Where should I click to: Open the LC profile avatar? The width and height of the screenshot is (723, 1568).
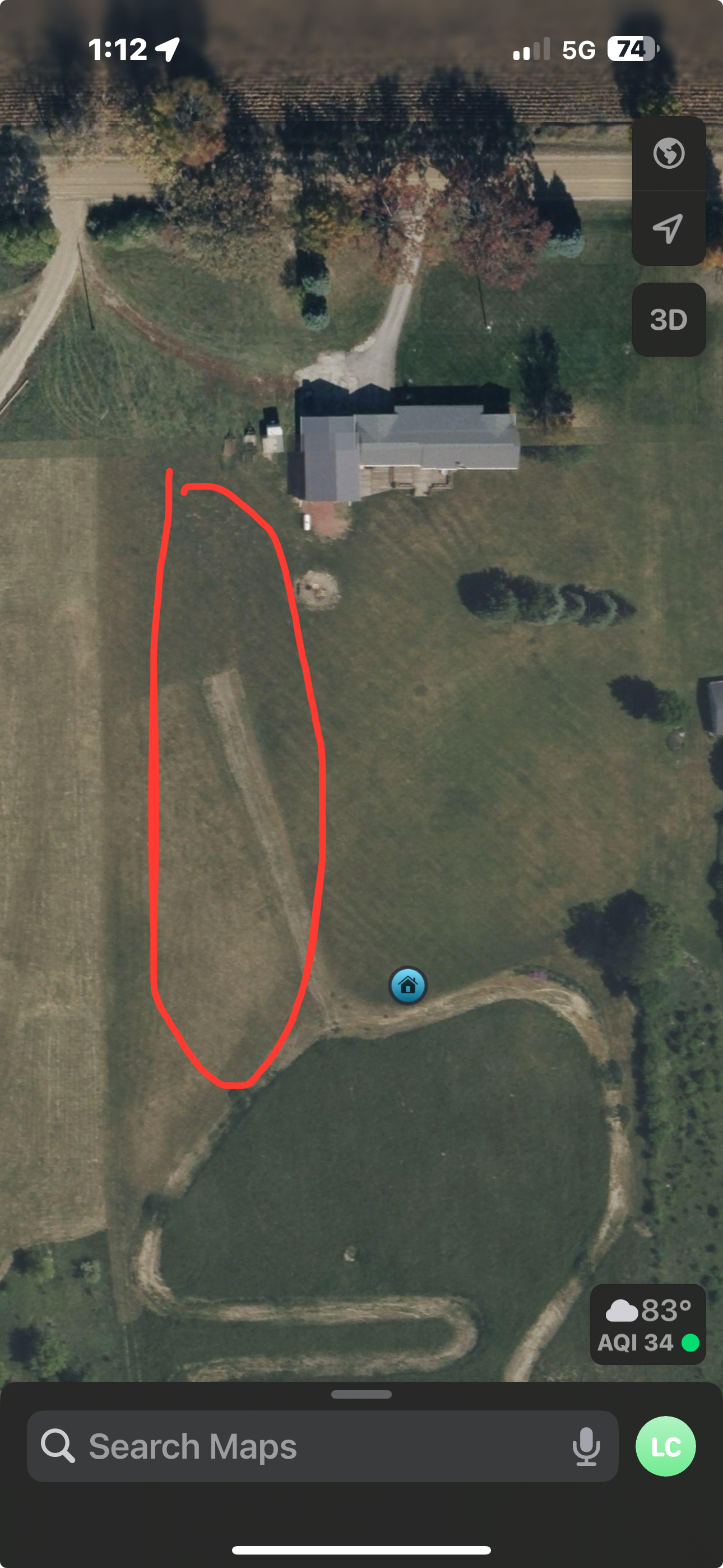[x=666, y=1446]
